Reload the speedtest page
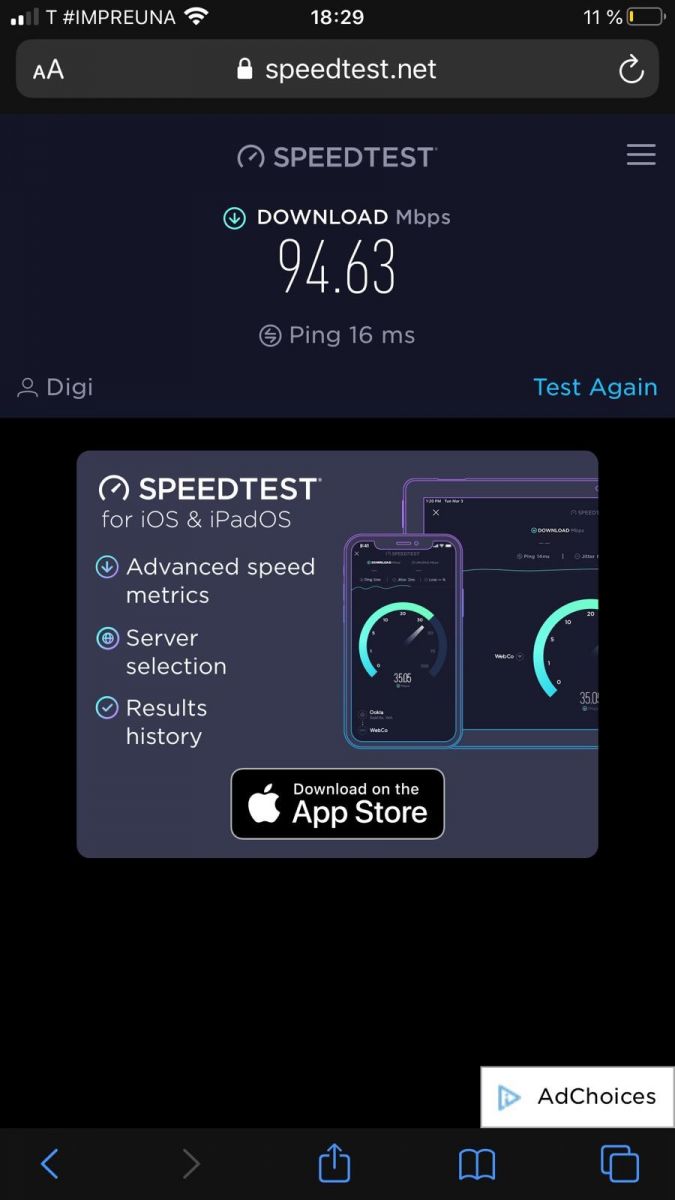Screen dimensions: 675x1200 click(x=631, y=69)
